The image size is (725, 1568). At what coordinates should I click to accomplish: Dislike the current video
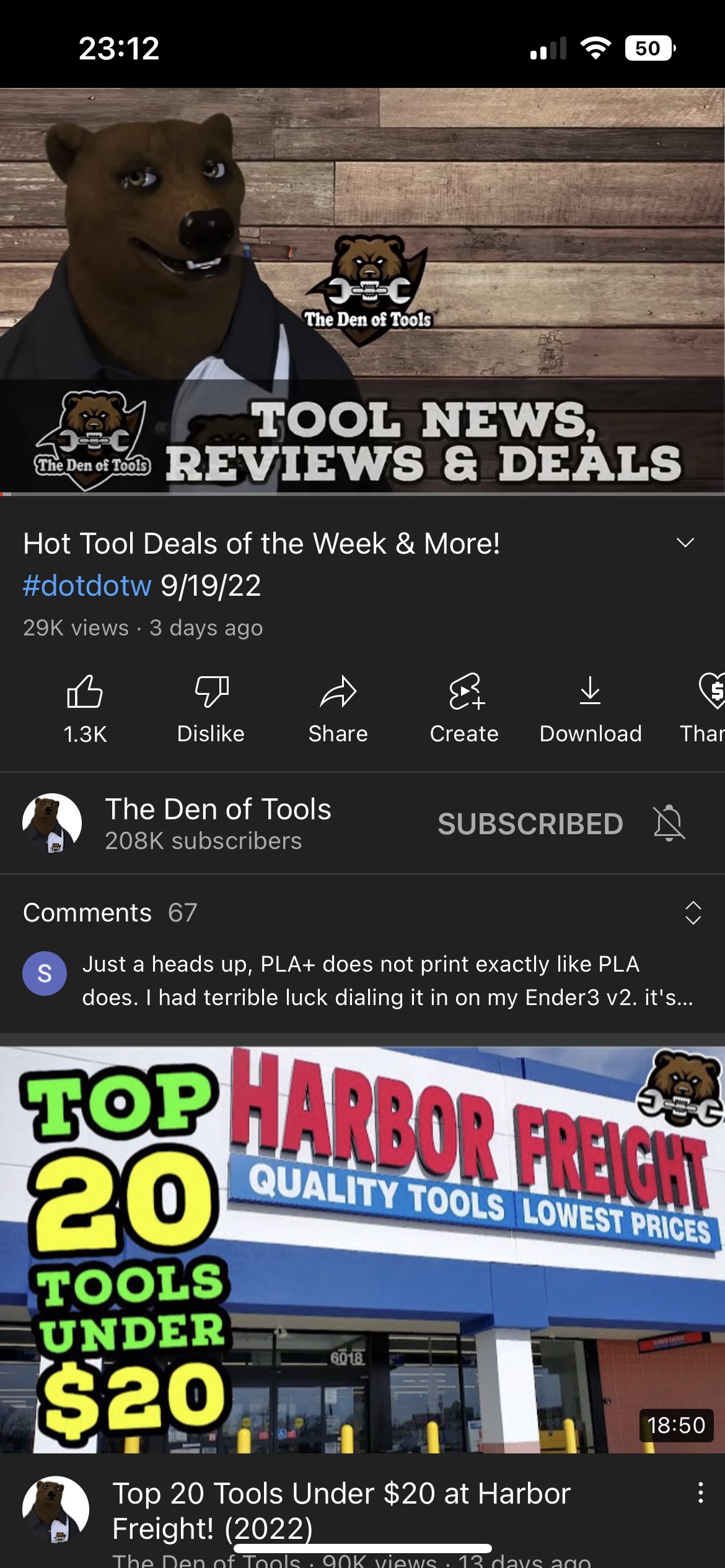pos(211,707)
